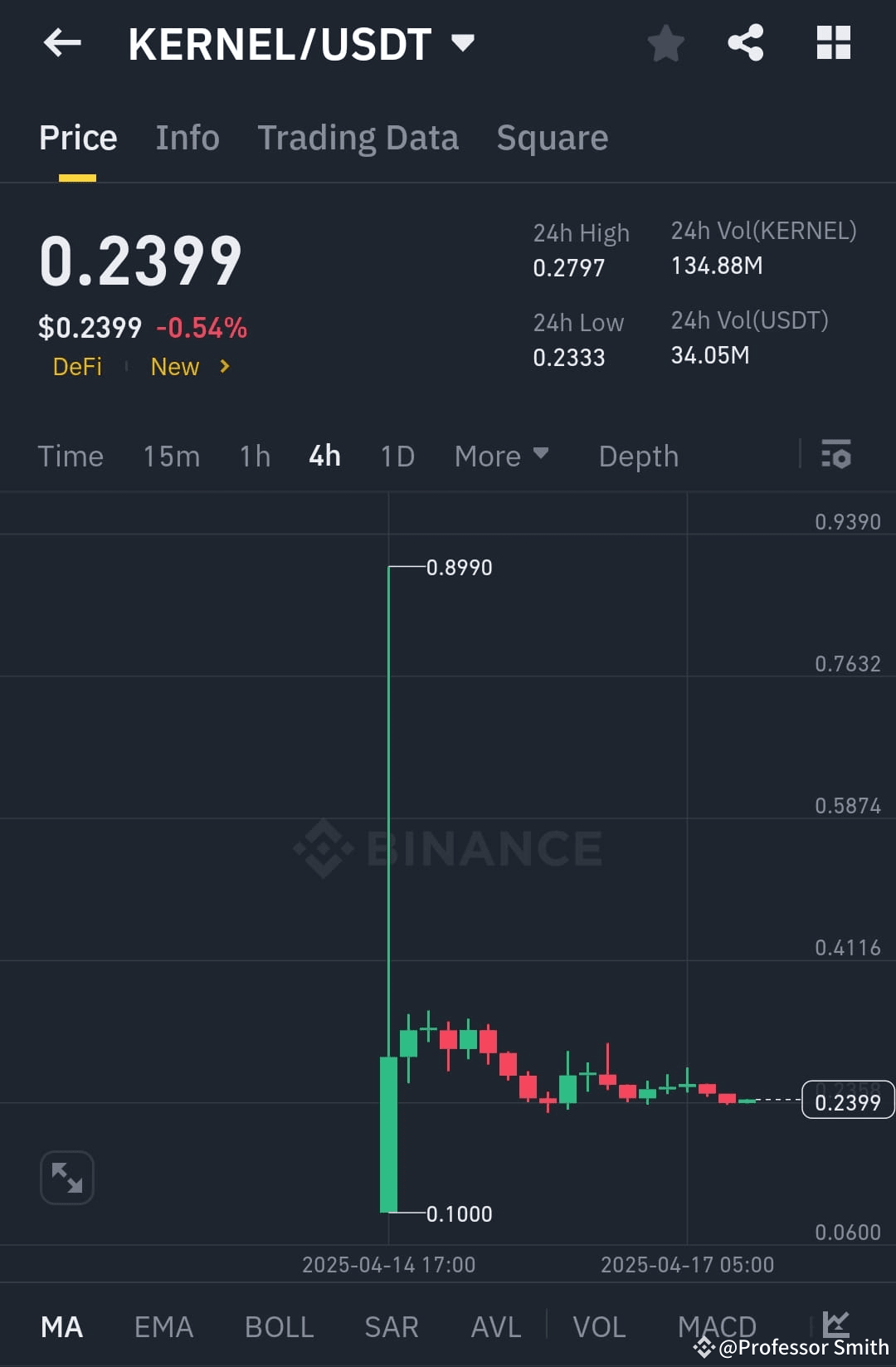Open the Info tab
This screenshot has height=1367, width=896.
[x=187, y=137]
